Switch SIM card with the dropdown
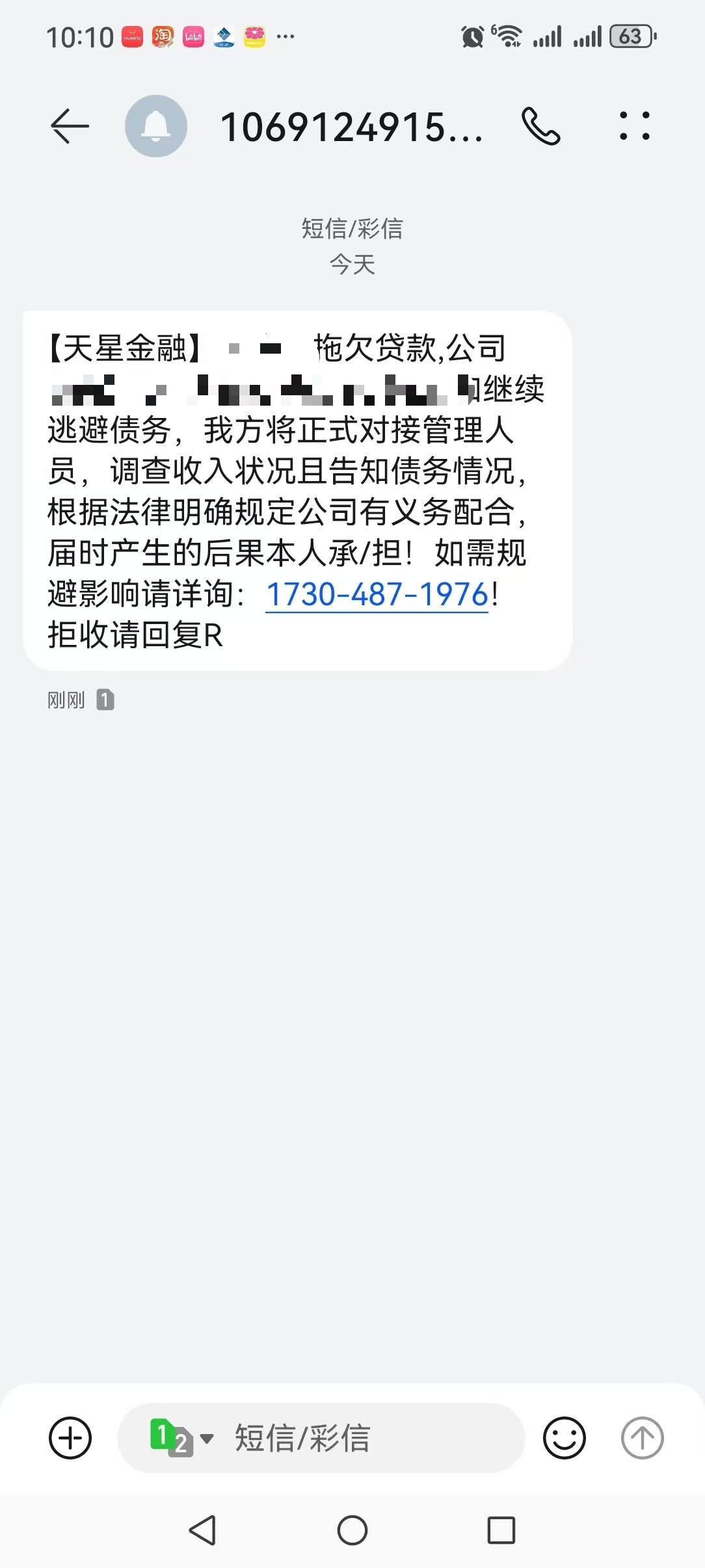The width and height of the screenshot is (705, 1568). point(182,1437)
